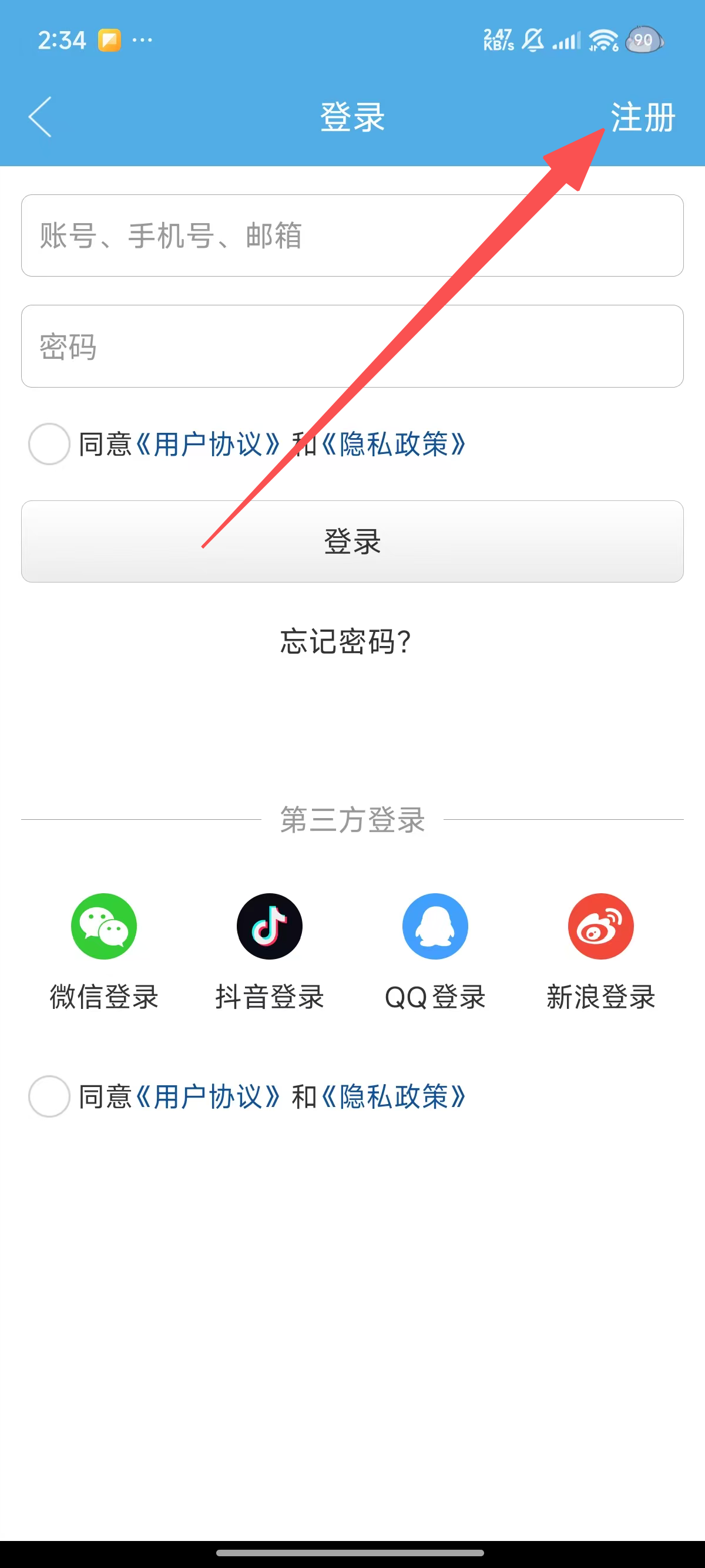Screen dimensions: 705x1568
Task: Open 忘记密码? to reset password
Action: (345, 641)
